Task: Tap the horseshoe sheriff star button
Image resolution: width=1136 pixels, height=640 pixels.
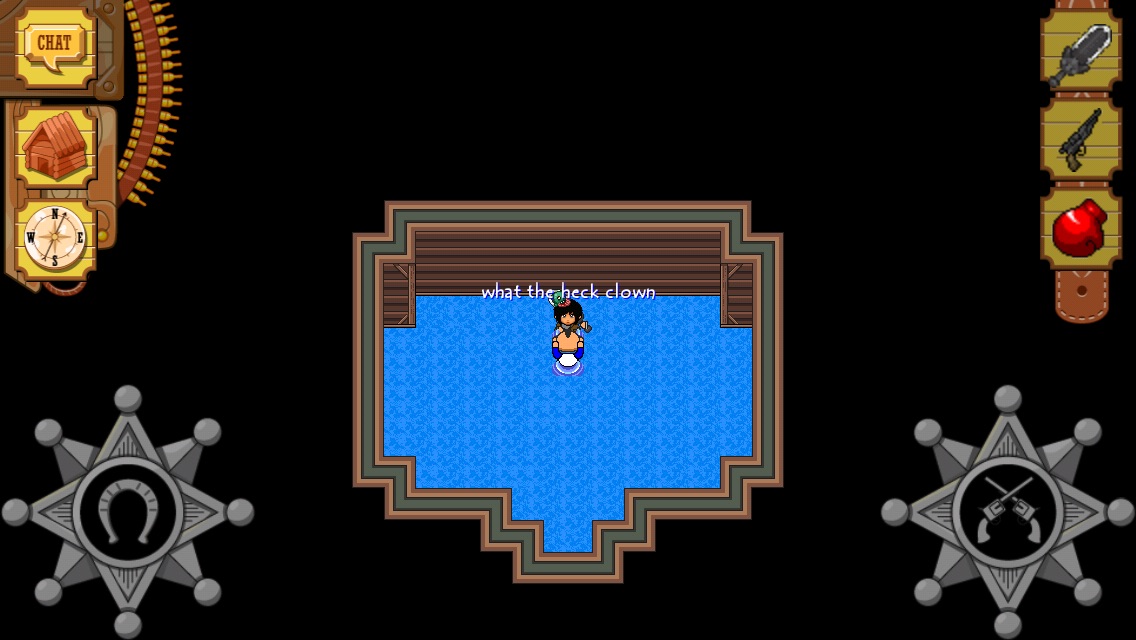Action: coord(127,512)
